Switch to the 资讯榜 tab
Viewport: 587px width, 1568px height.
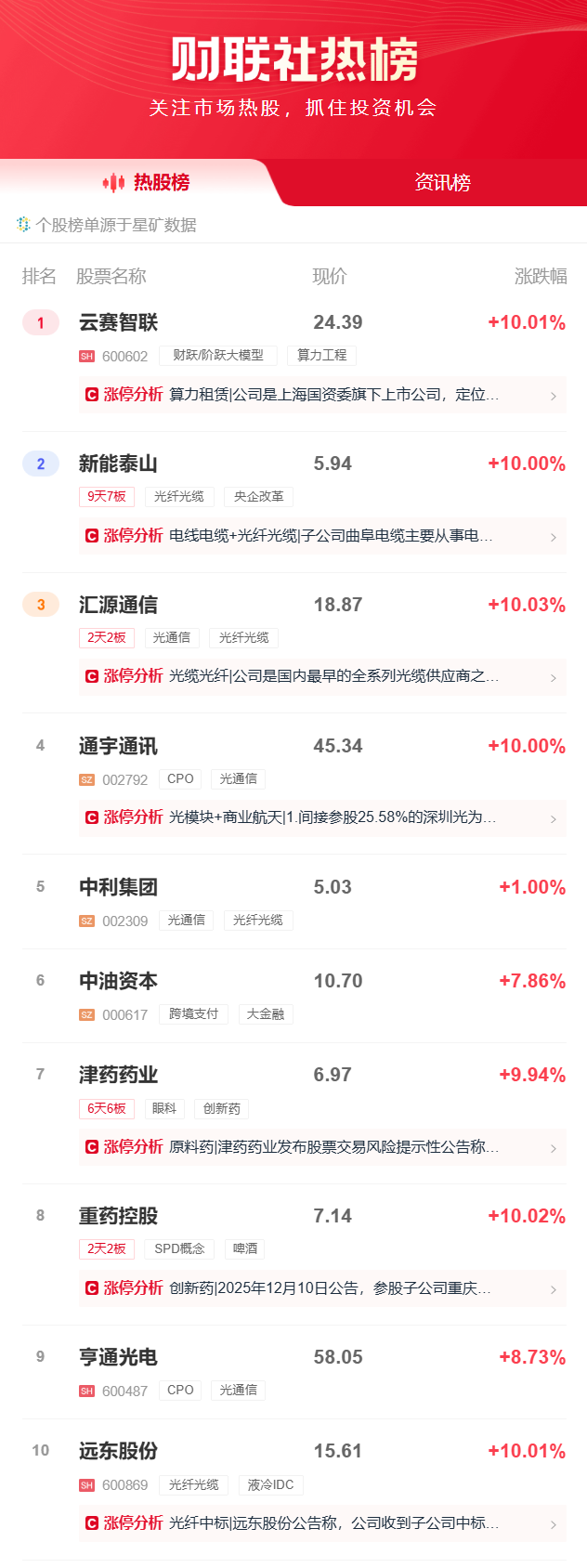pos(442,182)
